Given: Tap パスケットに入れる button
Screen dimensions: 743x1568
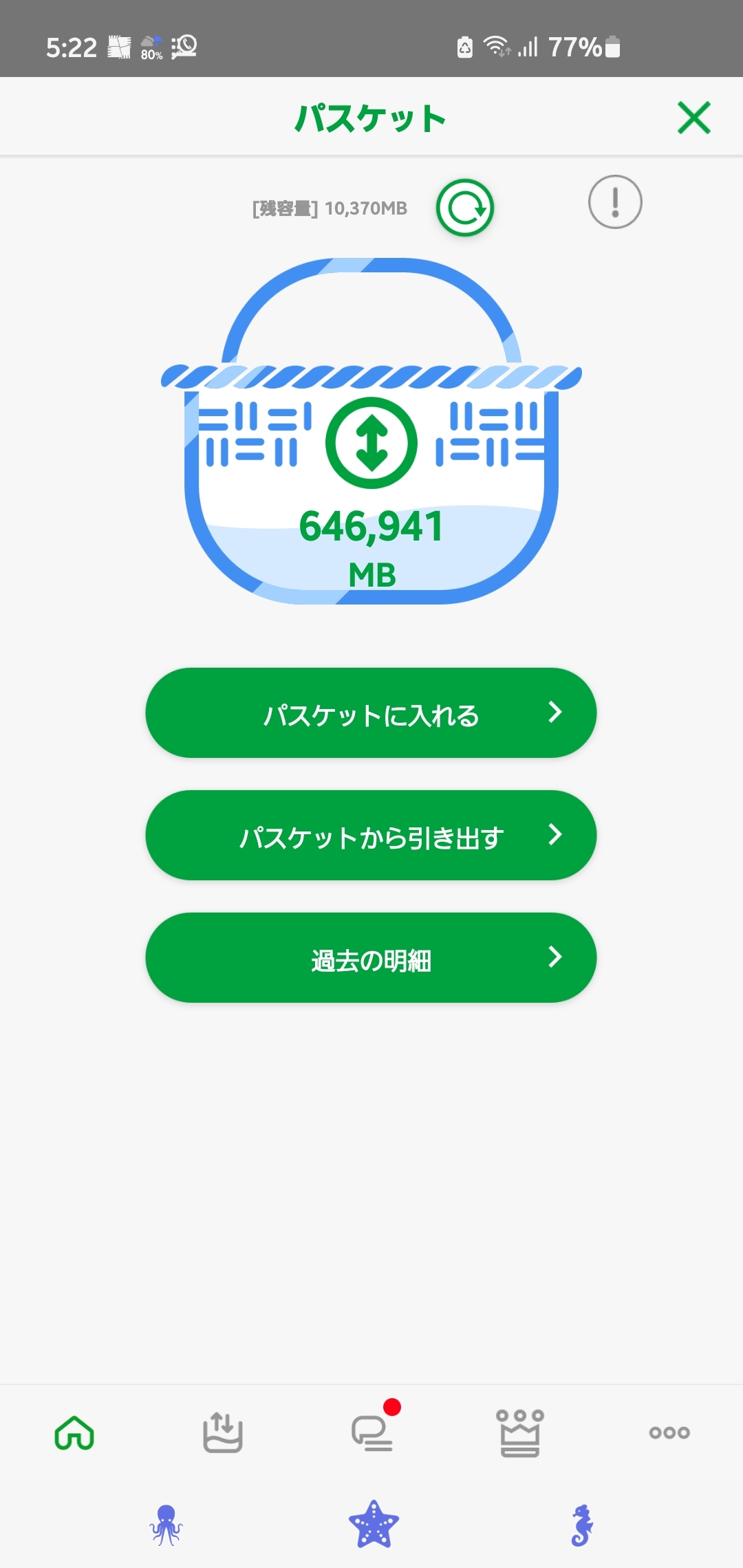Looking at the screenshot, I should (371, 713).
